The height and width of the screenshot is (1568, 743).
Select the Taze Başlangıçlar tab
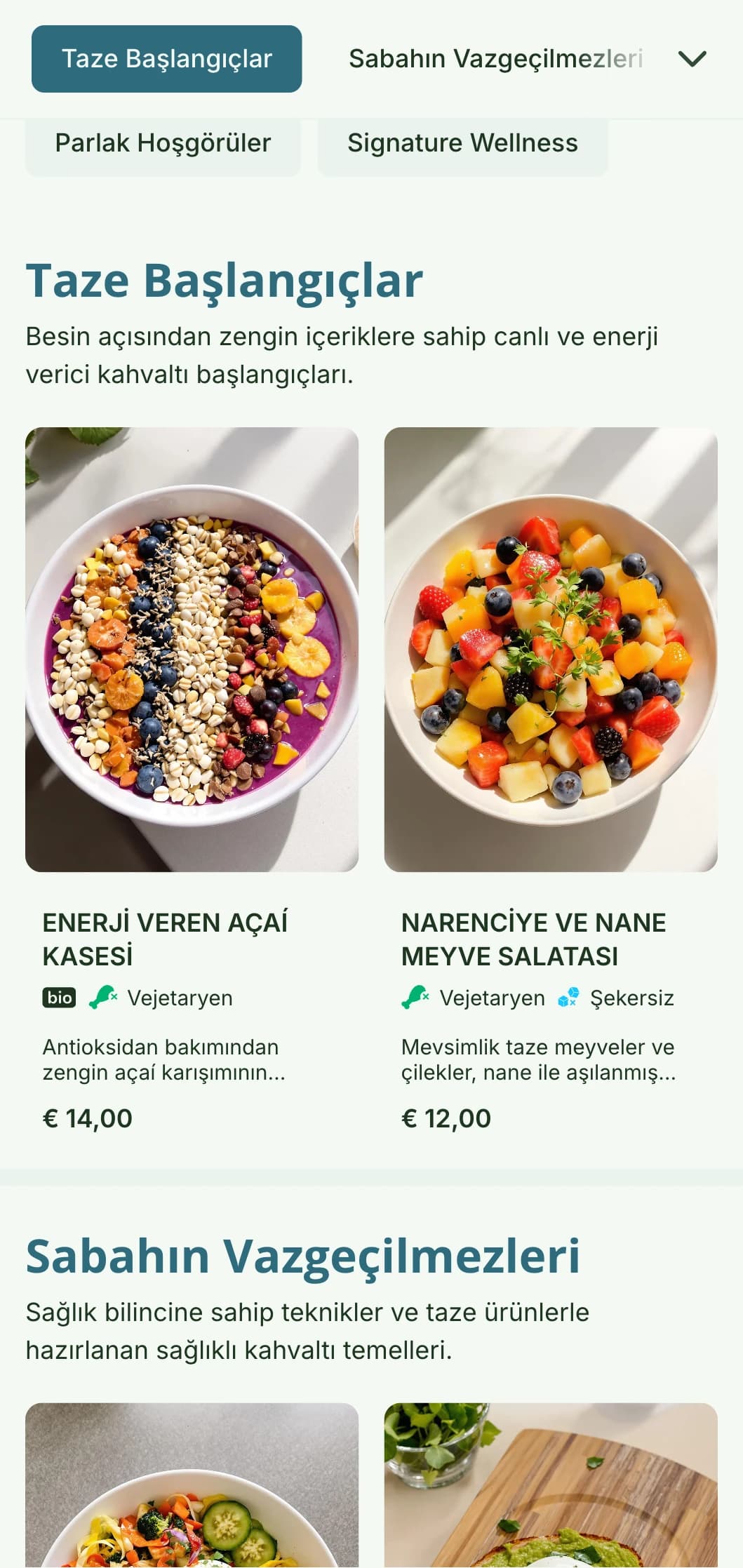pyautogui.click(x=166, y=59)
